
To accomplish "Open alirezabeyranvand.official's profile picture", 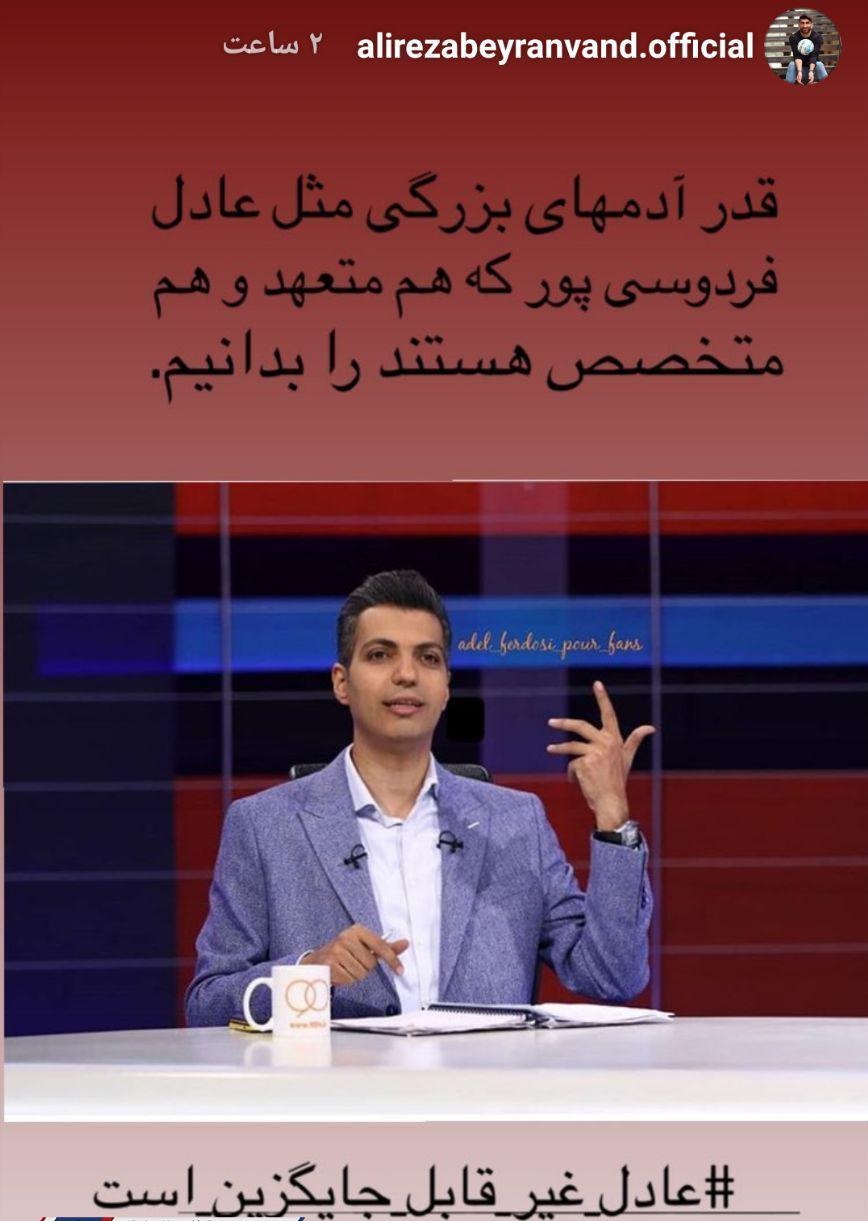I will click(802, 46).
